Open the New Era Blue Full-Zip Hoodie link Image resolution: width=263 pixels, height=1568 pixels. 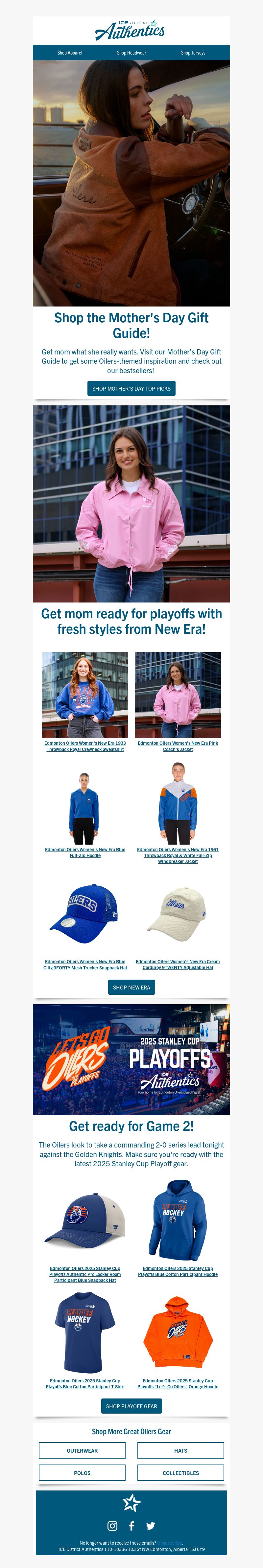click(x=85, y=852)
